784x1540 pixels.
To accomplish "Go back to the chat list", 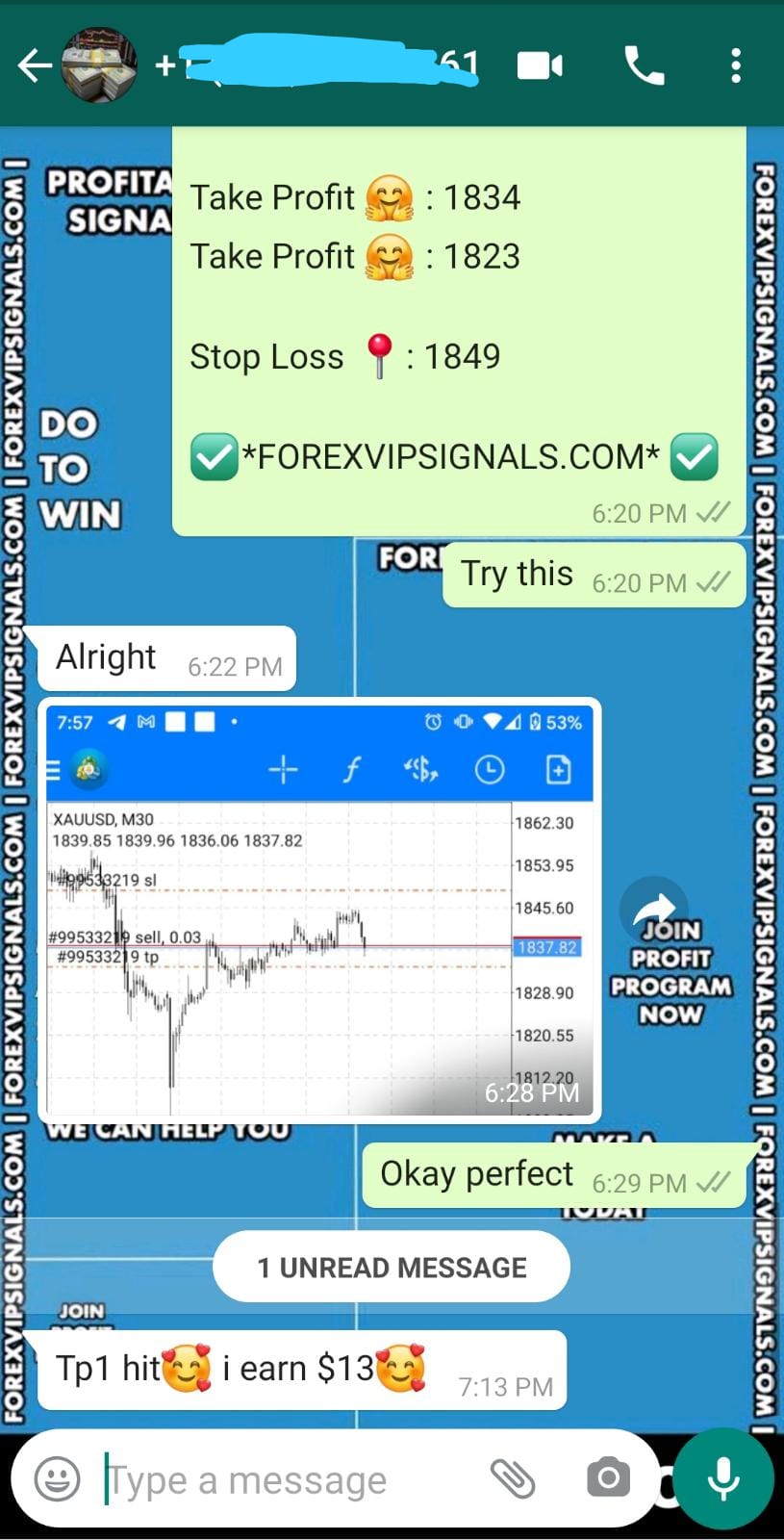I will tap(34, 65).
